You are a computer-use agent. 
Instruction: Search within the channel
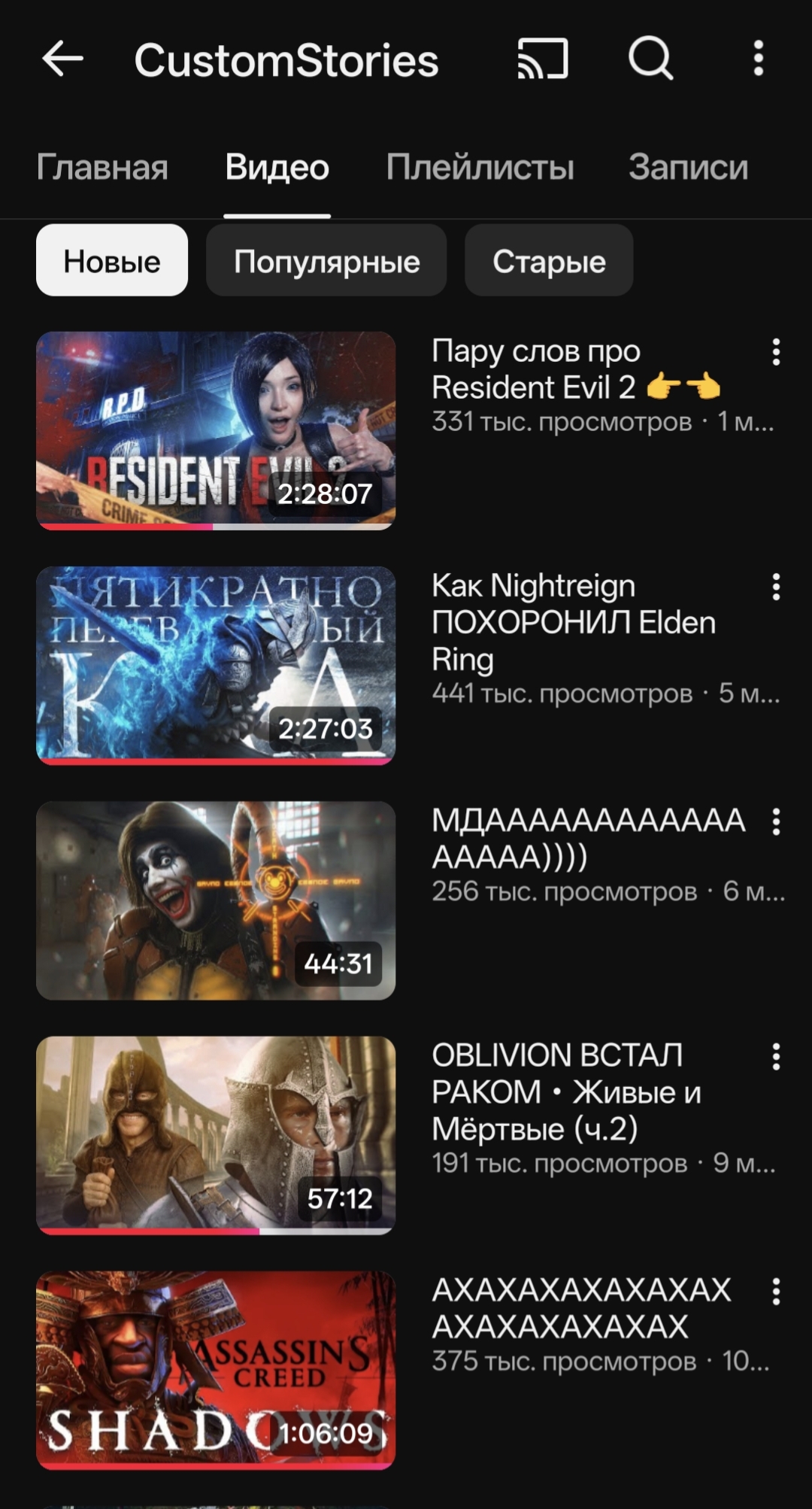[x=650, y=58]
